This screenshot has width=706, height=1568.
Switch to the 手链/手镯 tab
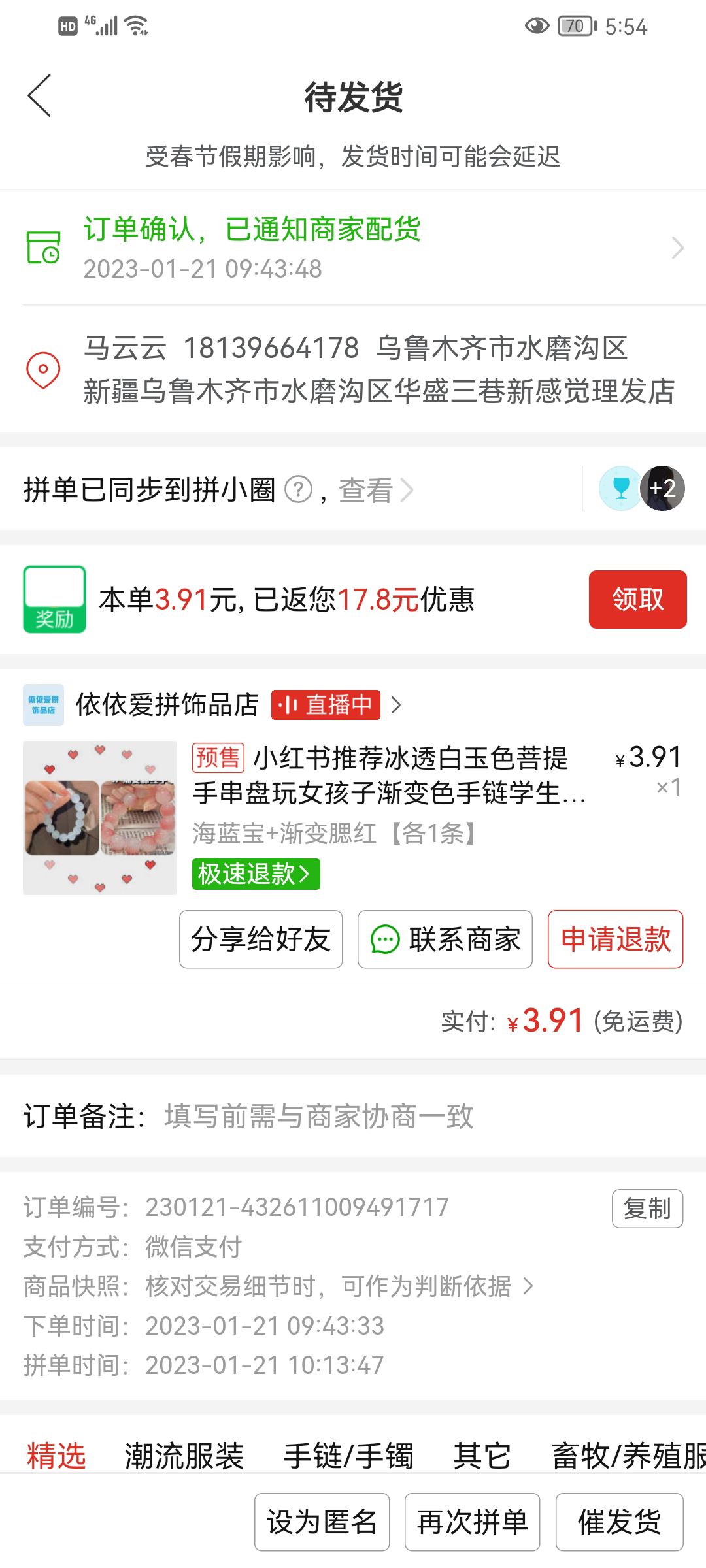click(x=348, y=1456)
